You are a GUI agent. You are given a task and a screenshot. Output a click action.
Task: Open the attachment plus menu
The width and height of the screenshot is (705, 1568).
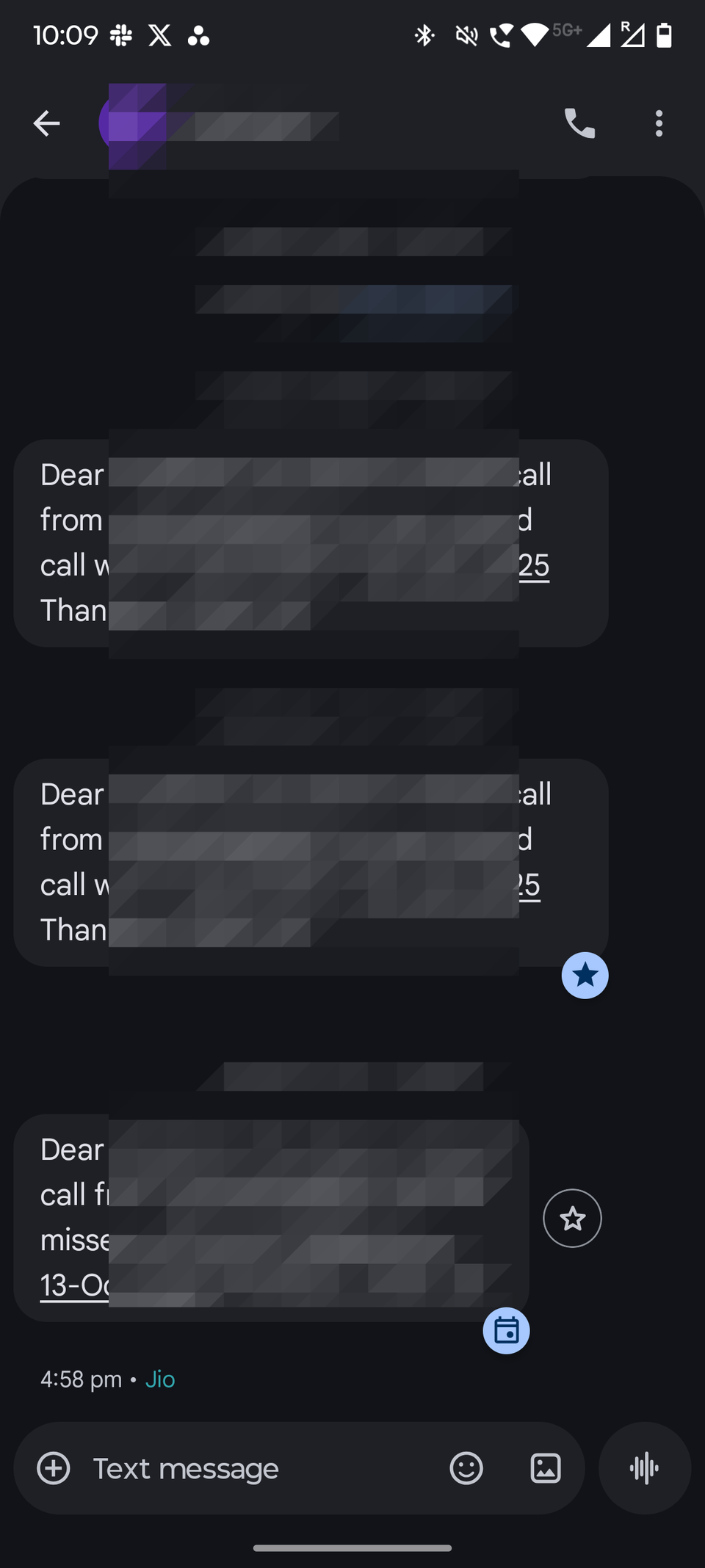click(54, 1469)
